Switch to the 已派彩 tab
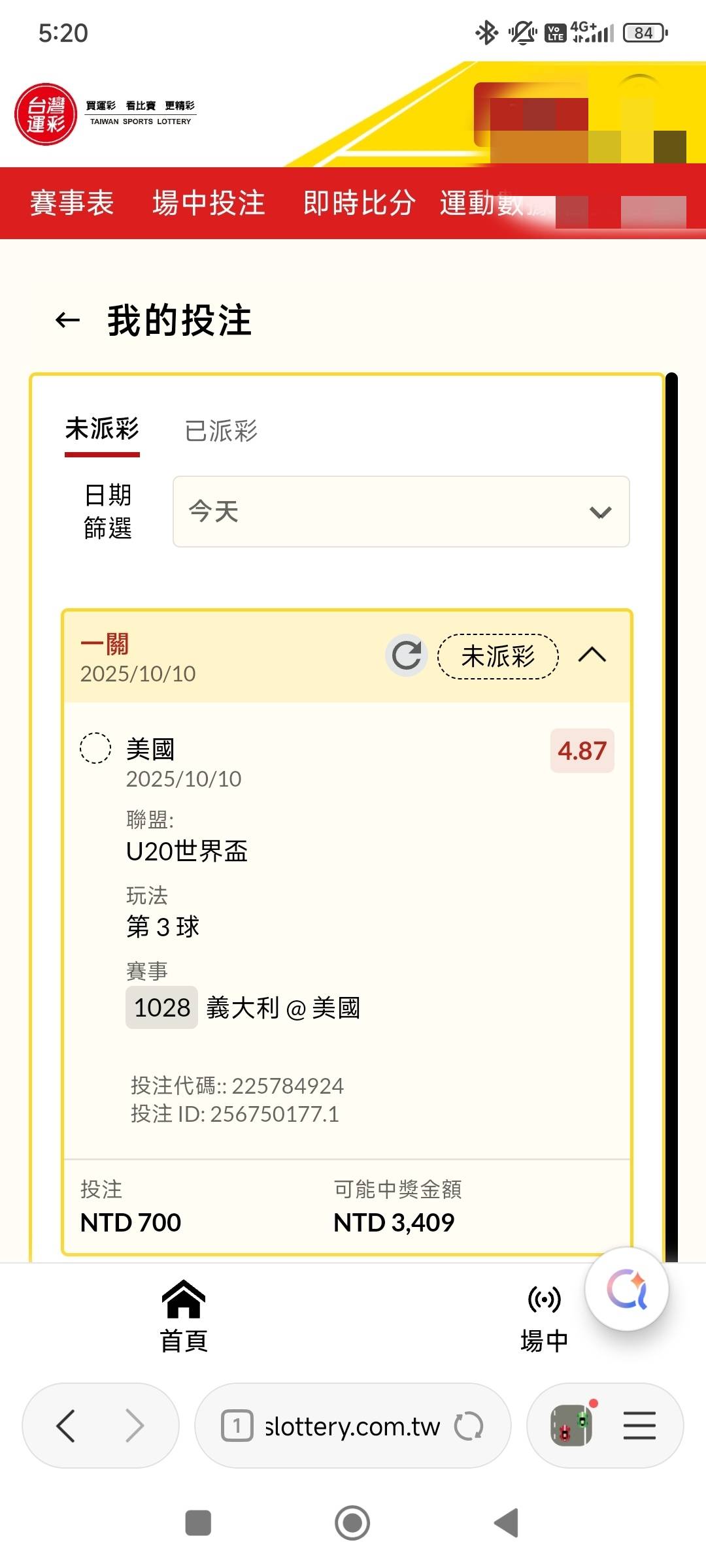 [x=221, y=431]
